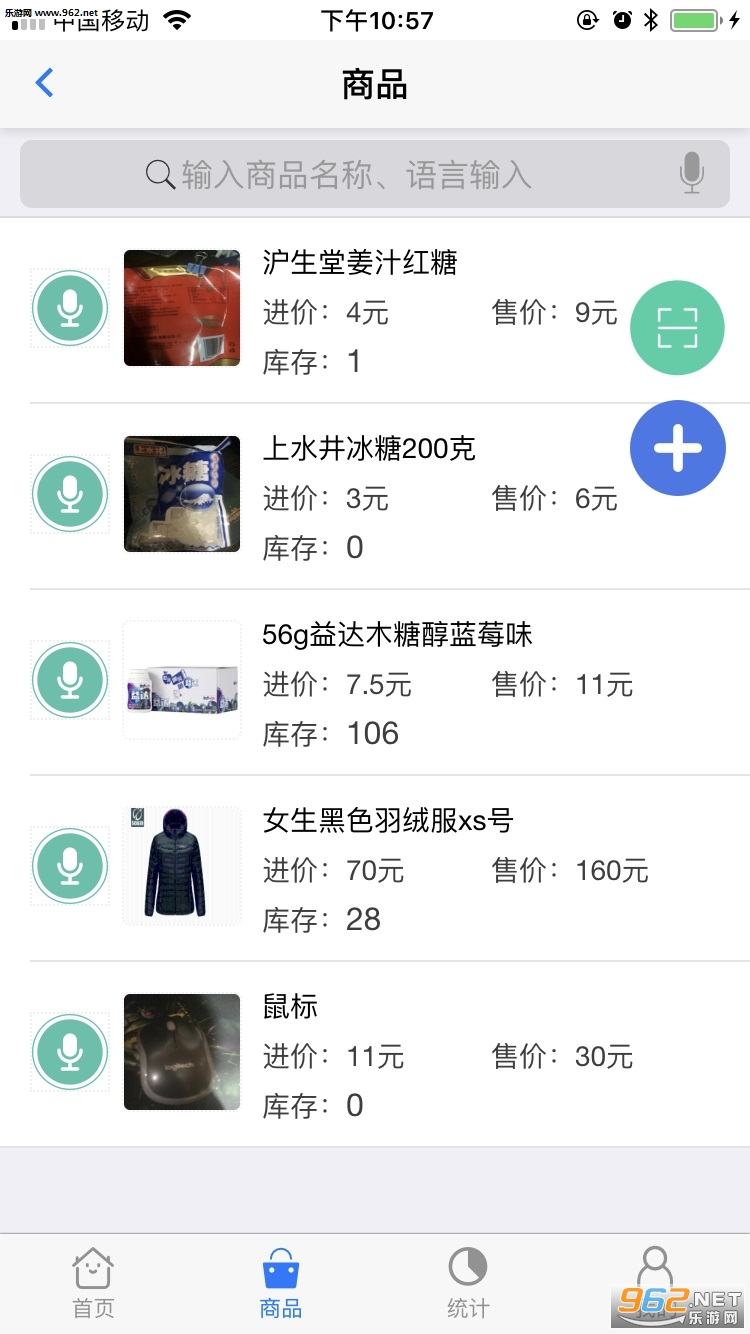Add a new product with the plus button

coord(677,448)
